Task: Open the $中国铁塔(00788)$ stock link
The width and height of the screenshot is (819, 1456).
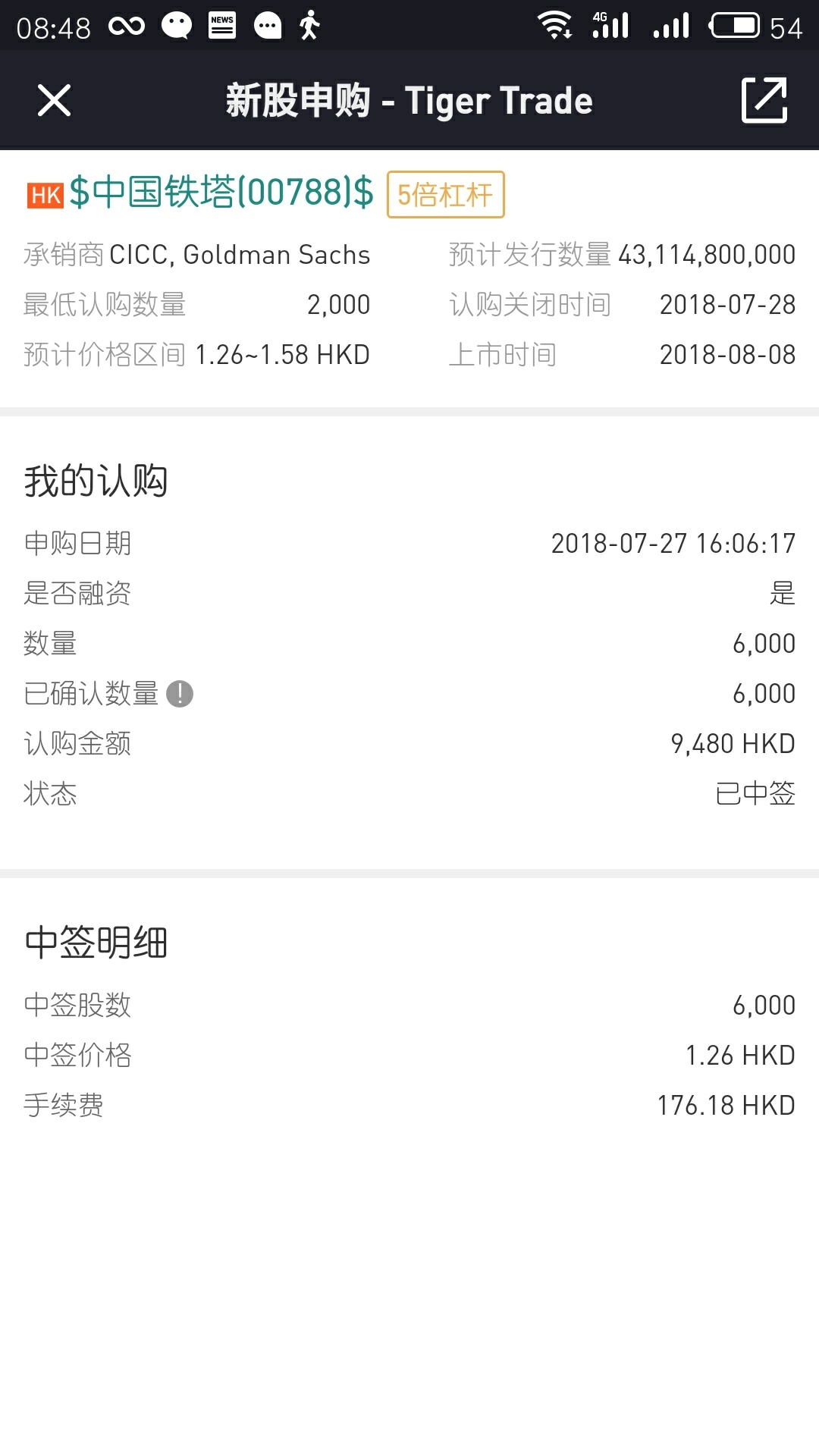Action: (x=221, y=193)
